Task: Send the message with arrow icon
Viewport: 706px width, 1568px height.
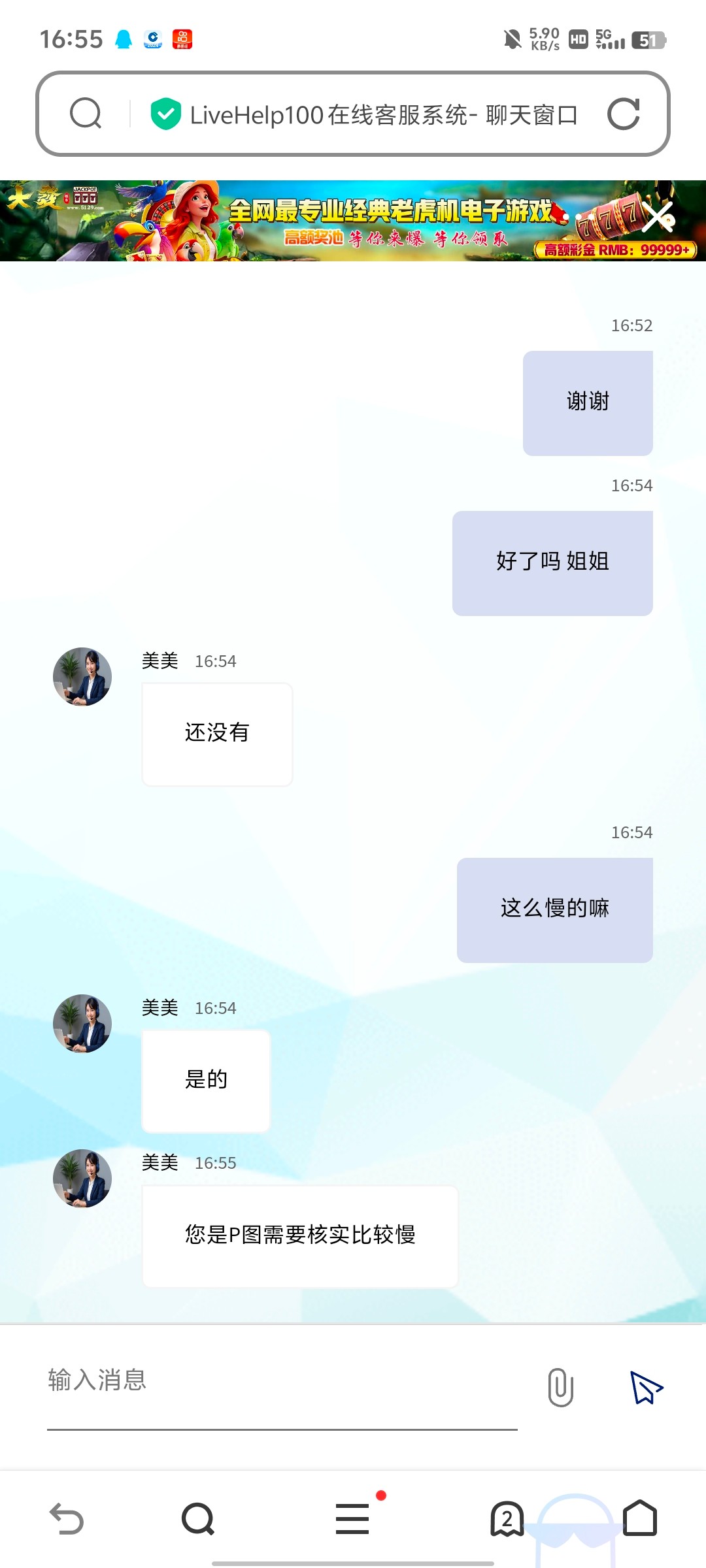Action: 646,1386
